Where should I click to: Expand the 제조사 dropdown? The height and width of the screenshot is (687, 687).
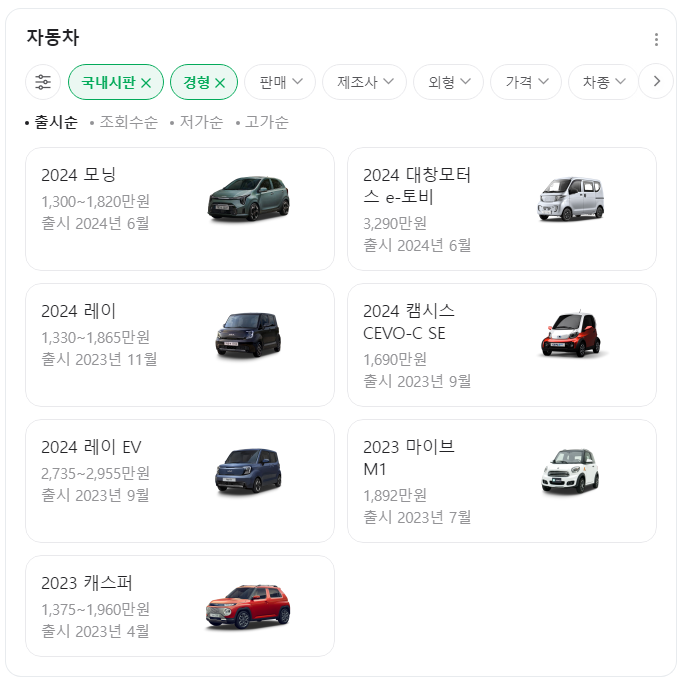365,82
